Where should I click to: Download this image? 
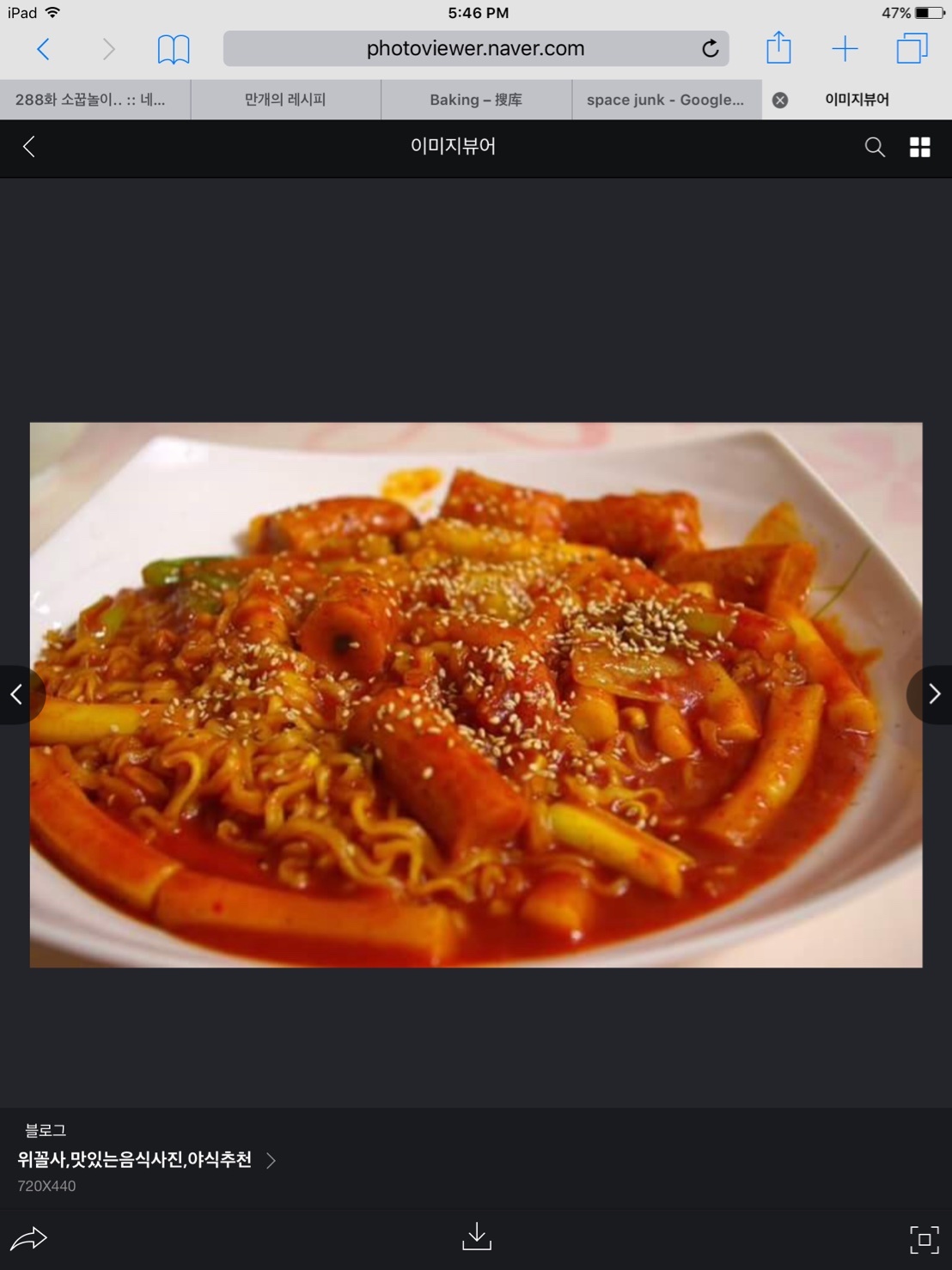(476, 1236)
